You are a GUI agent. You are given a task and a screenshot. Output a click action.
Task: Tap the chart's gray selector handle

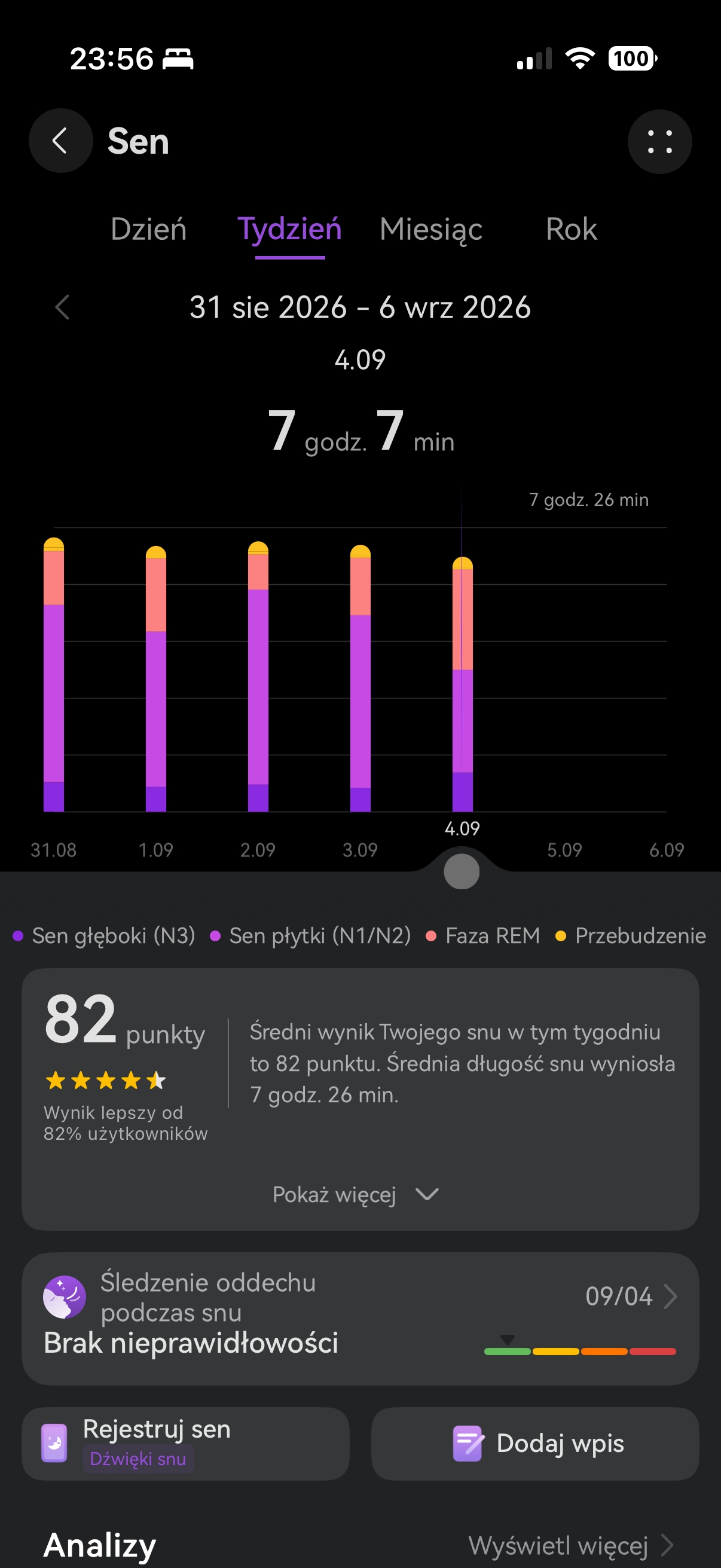pyautogui.click(x=462, y=871)
